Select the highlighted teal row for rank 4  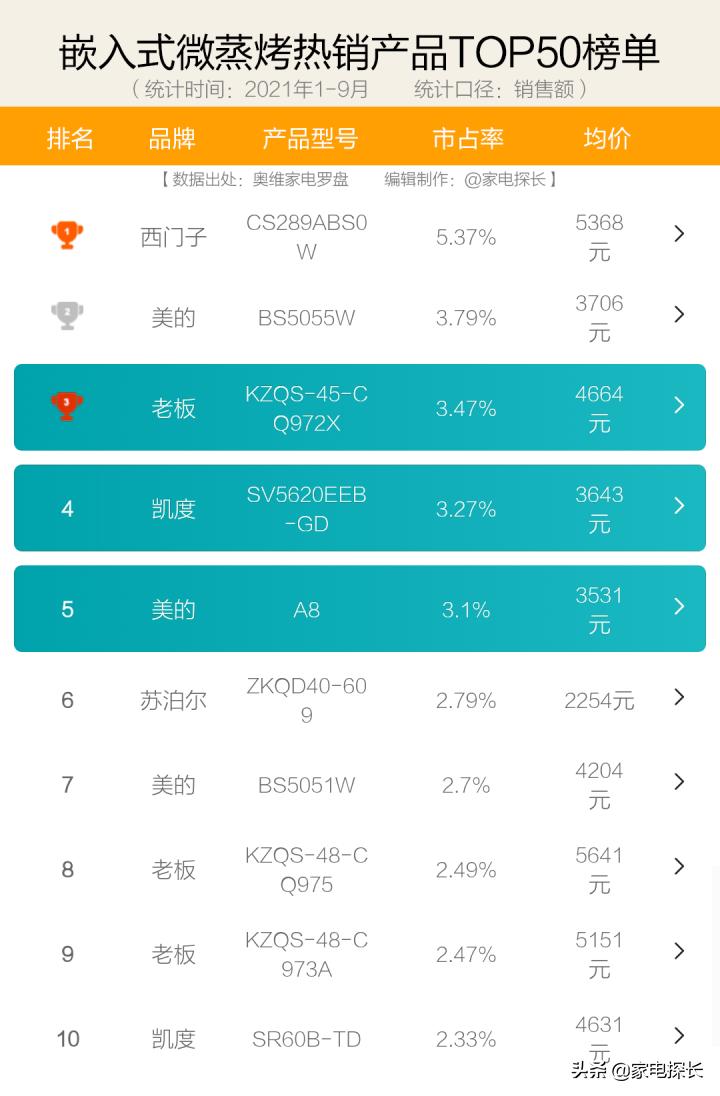pos(360,508)
